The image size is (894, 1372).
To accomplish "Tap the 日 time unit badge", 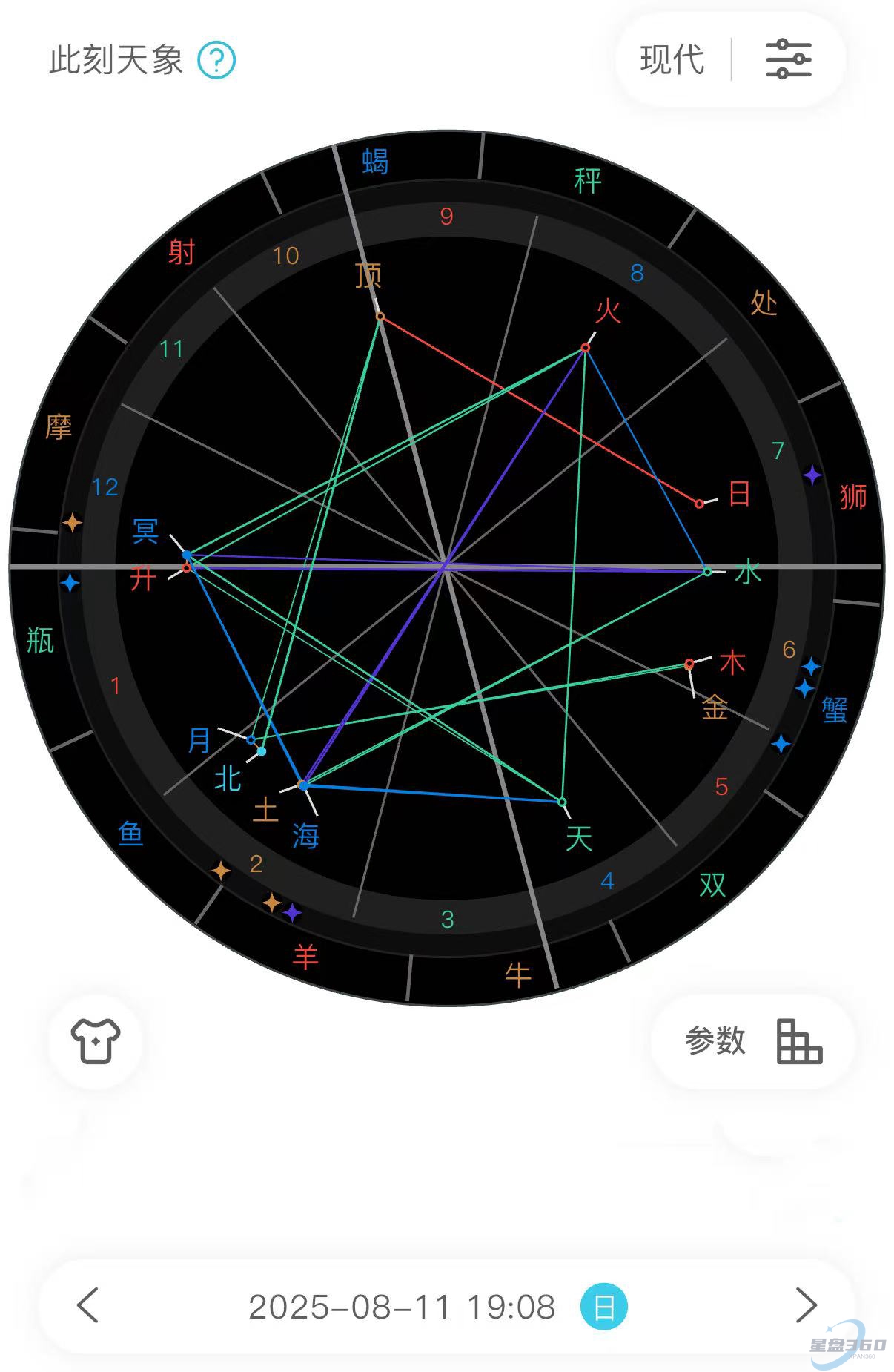I will (603, 1307).
